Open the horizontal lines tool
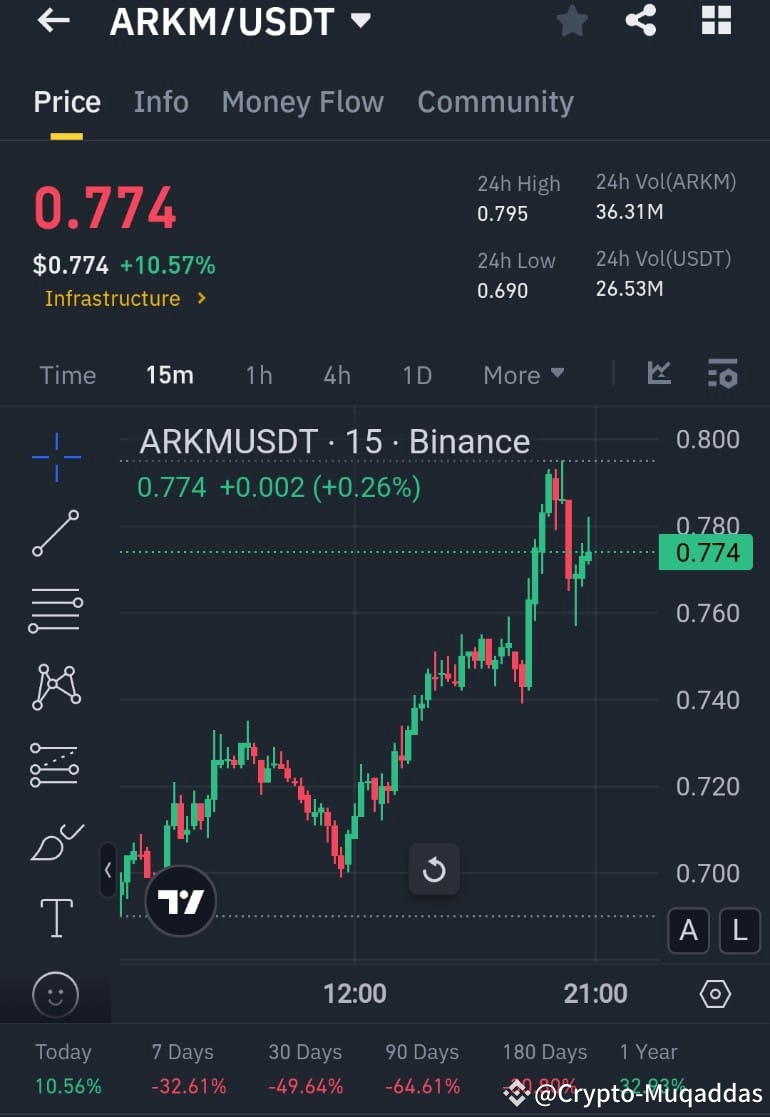 [x=55, y=610]
